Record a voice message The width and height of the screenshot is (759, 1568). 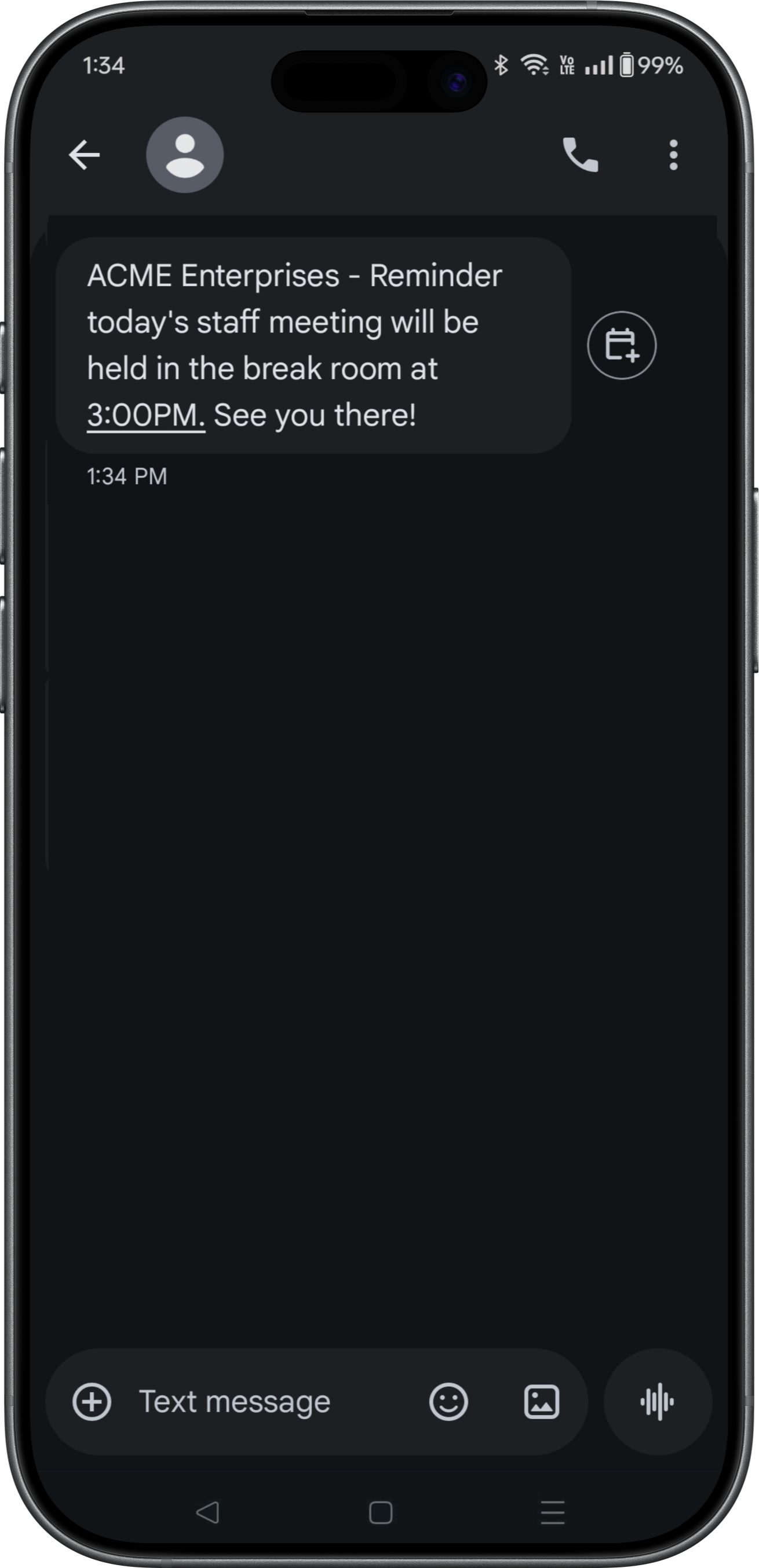[x=657, y=1401]
